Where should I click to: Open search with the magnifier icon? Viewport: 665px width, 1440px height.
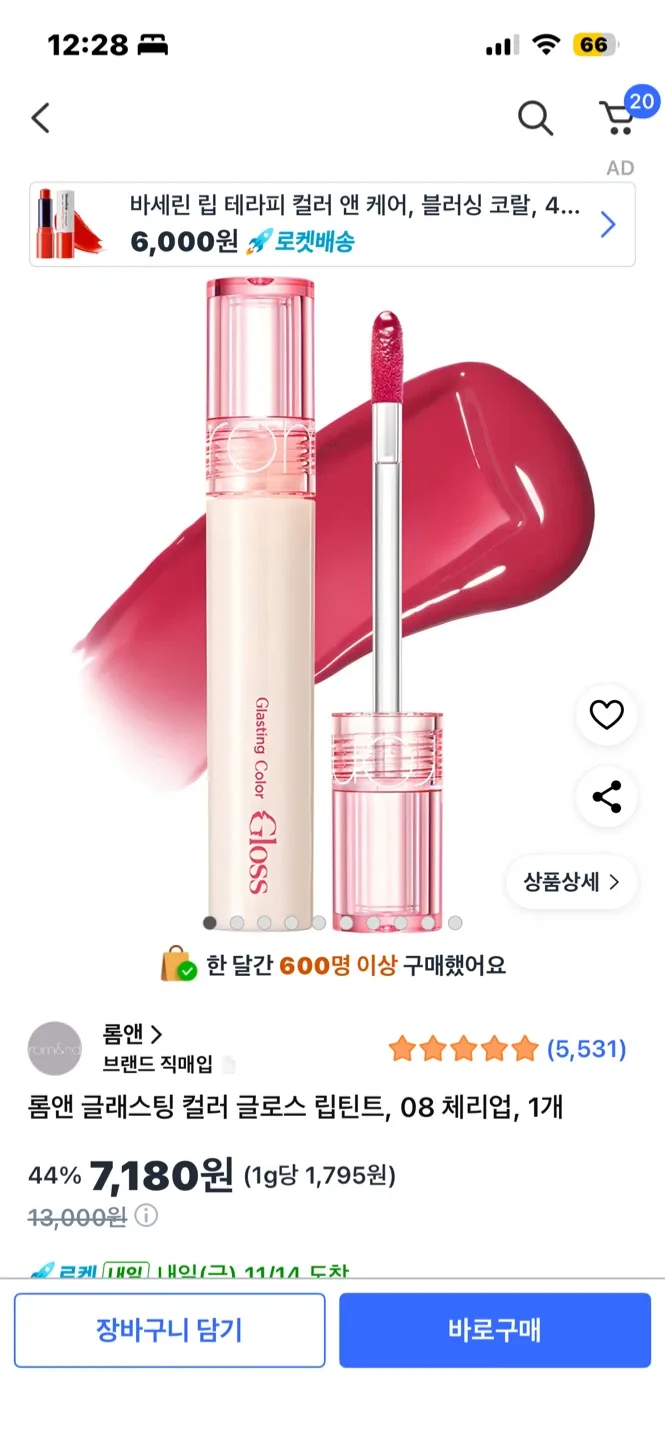[535, 118]
